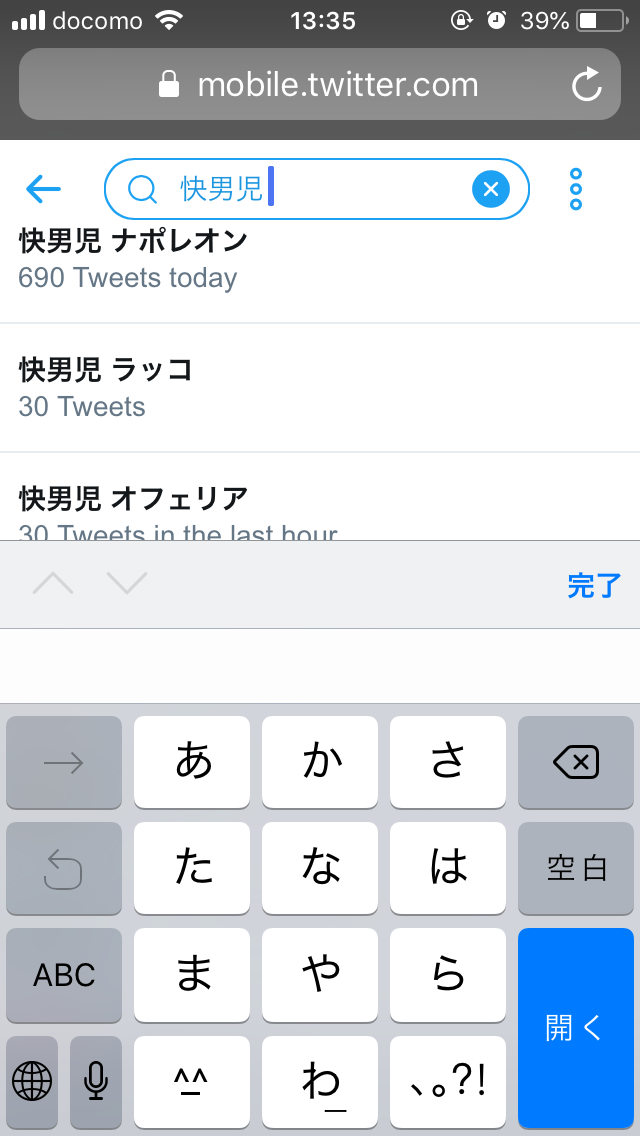Clear the search text with the X
Image resolution: width=640 pixels, height=1136 pixels.
pyautogui.click(x=491, y=189)
